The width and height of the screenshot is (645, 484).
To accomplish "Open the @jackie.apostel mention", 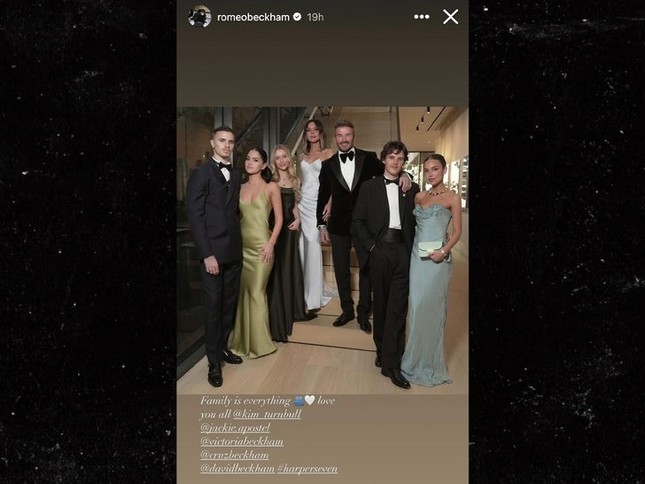I will coord(234,427).
